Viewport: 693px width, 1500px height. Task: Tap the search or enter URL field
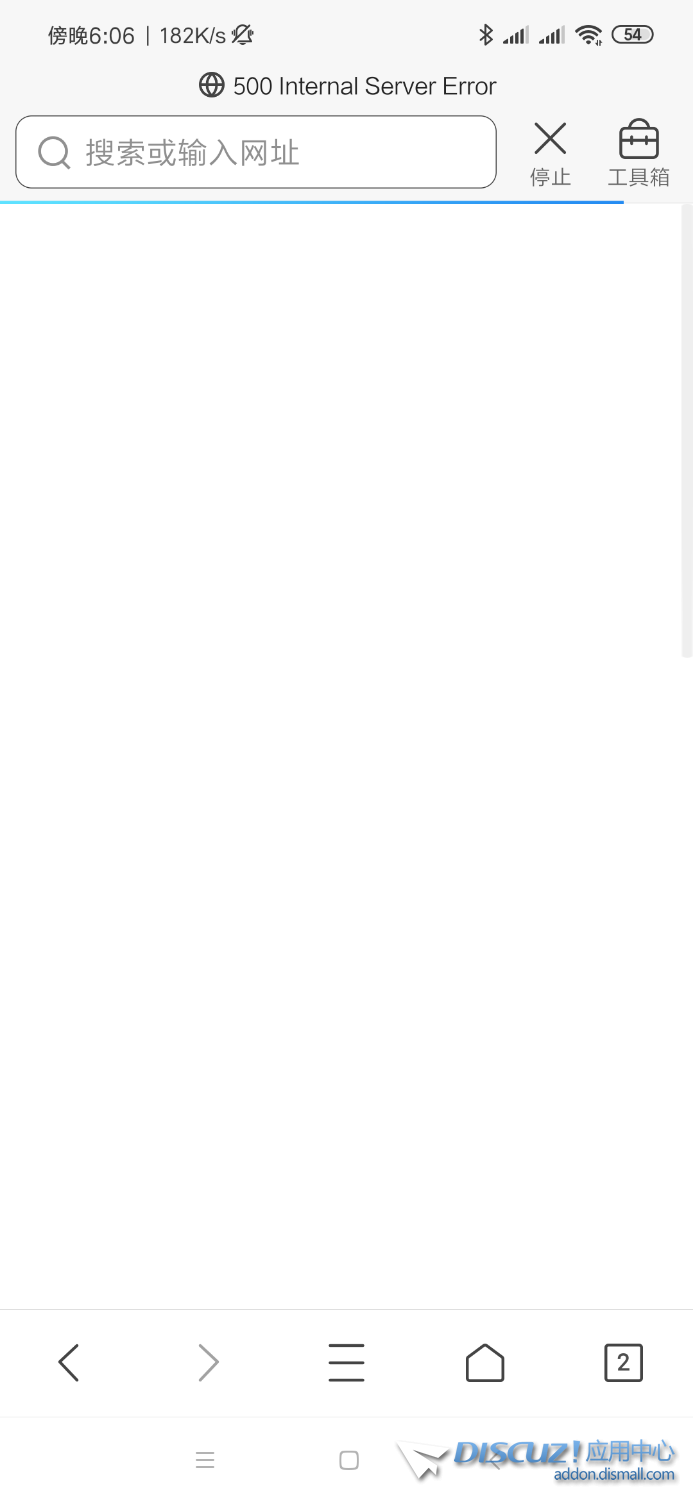point(256,152)
